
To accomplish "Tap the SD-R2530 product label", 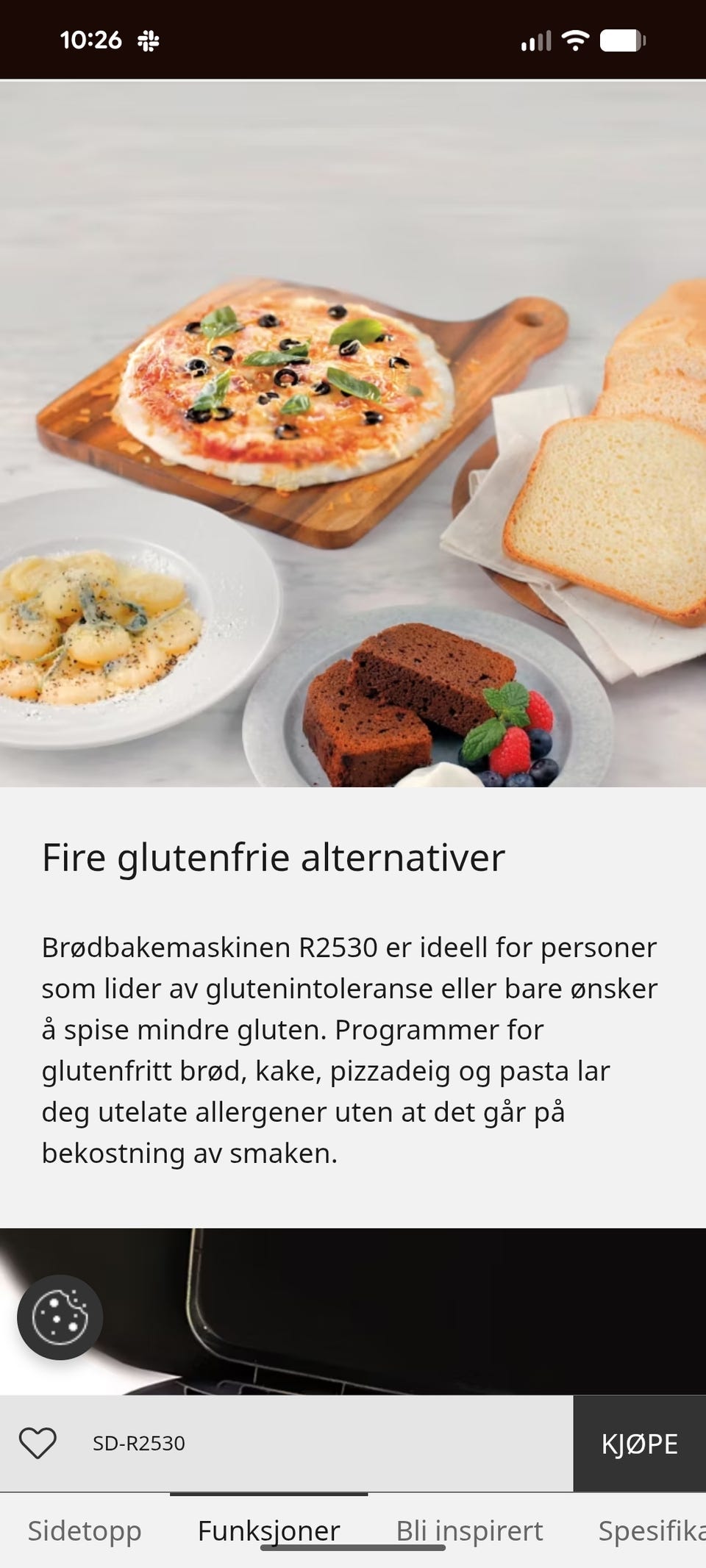I will pos(139,1443).
